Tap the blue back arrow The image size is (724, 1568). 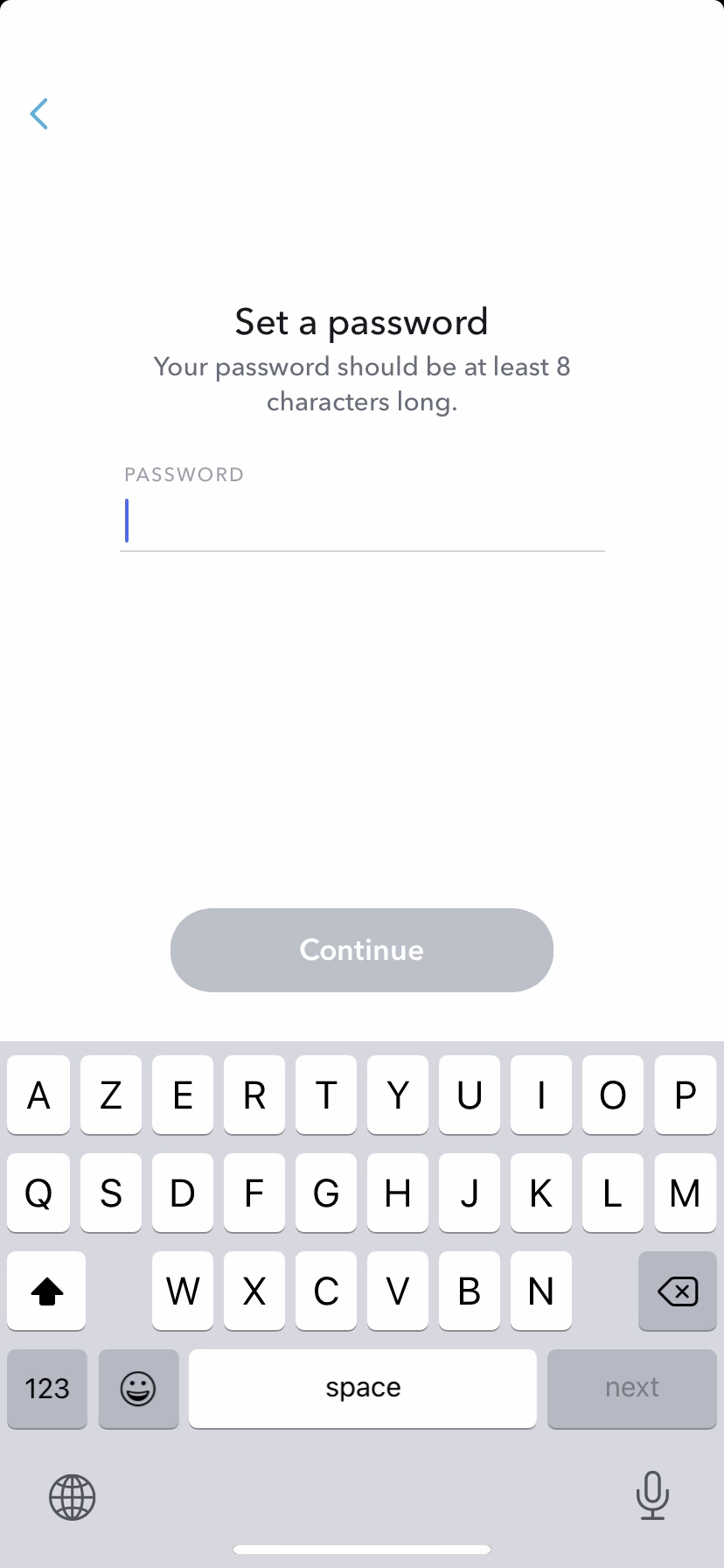[38, 114]
